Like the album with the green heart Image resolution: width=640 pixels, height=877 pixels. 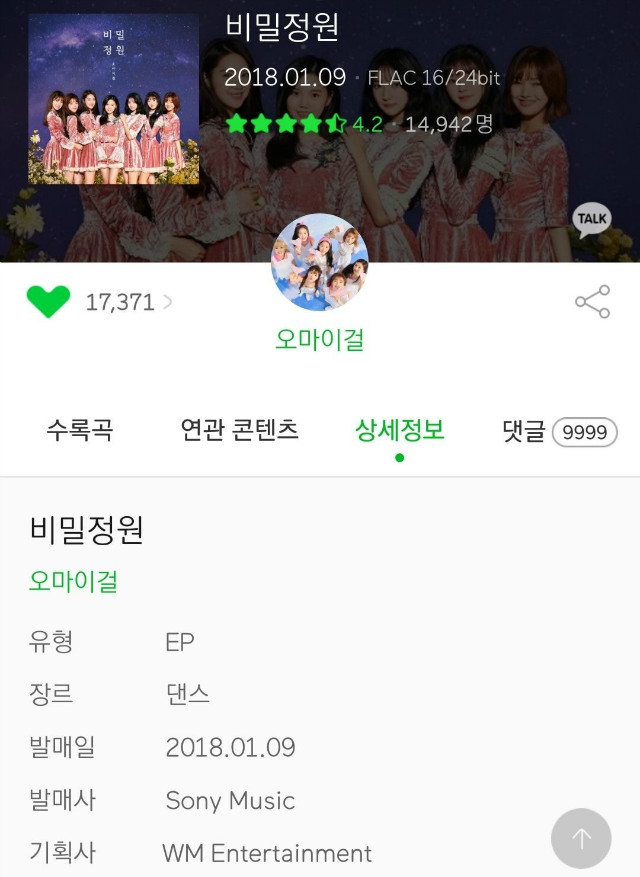[48, 301]
